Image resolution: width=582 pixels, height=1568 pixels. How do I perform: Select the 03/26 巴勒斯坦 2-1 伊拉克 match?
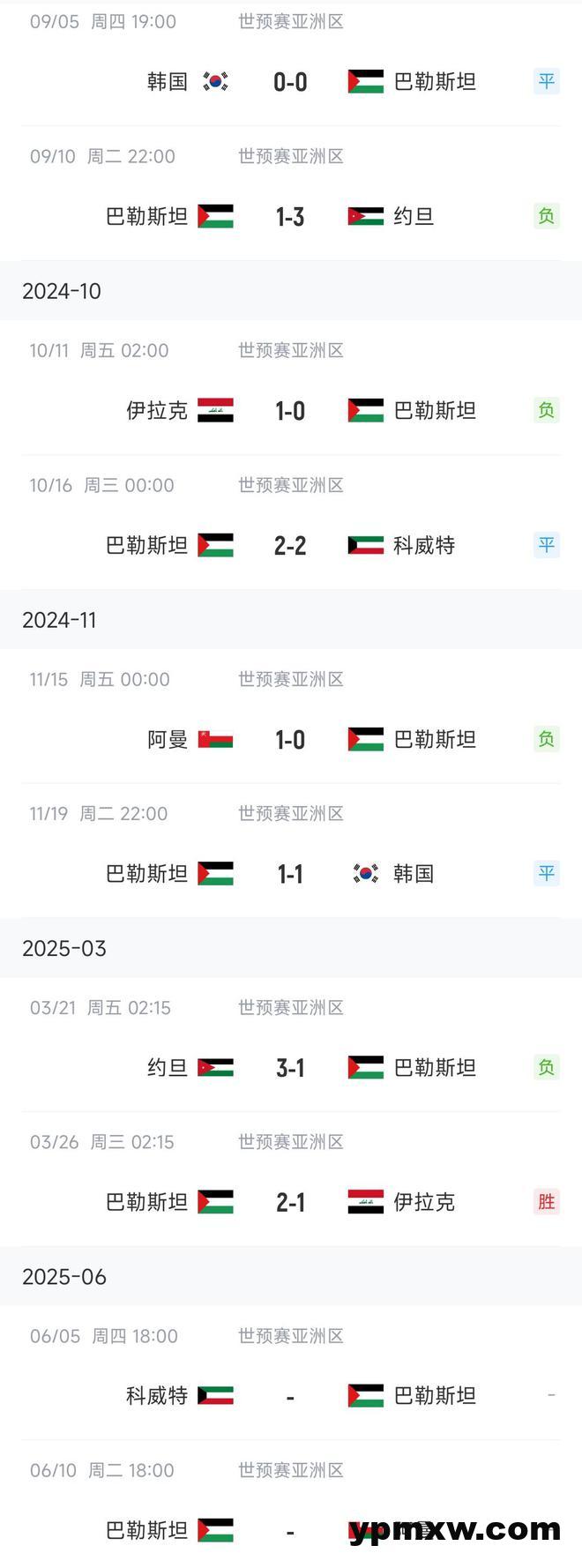290,1202
